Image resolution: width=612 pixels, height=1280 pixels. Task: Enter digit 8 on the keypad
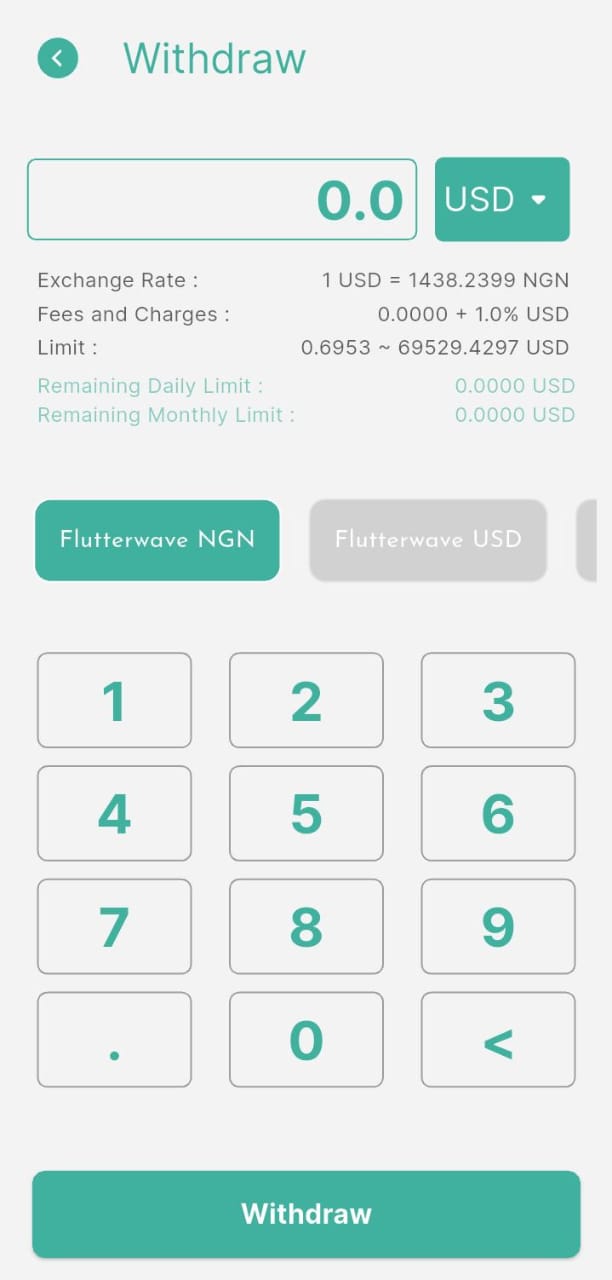[x=306, y=926]
